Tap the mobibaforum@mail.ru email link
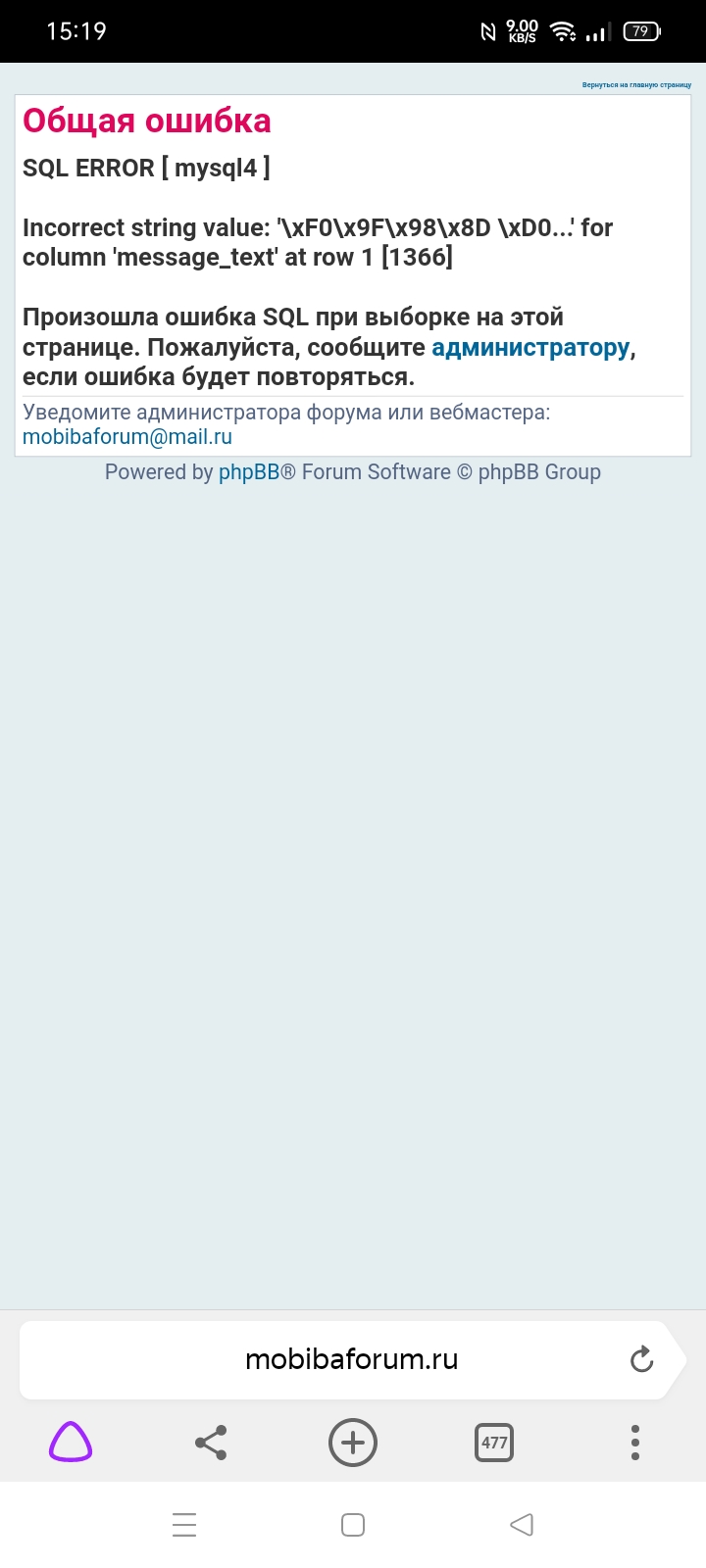 tap(127, 437)
